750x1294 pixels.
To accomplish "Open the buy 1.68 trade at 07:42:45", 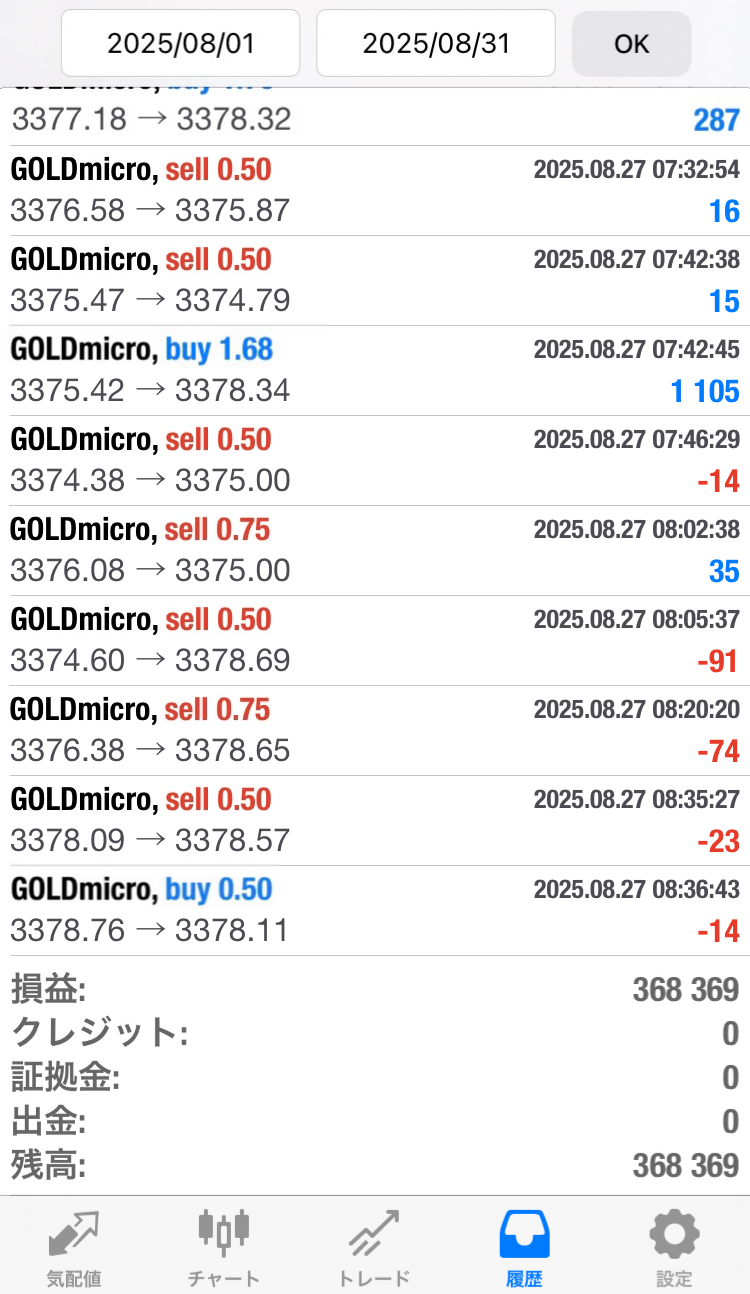I will 375,371.
